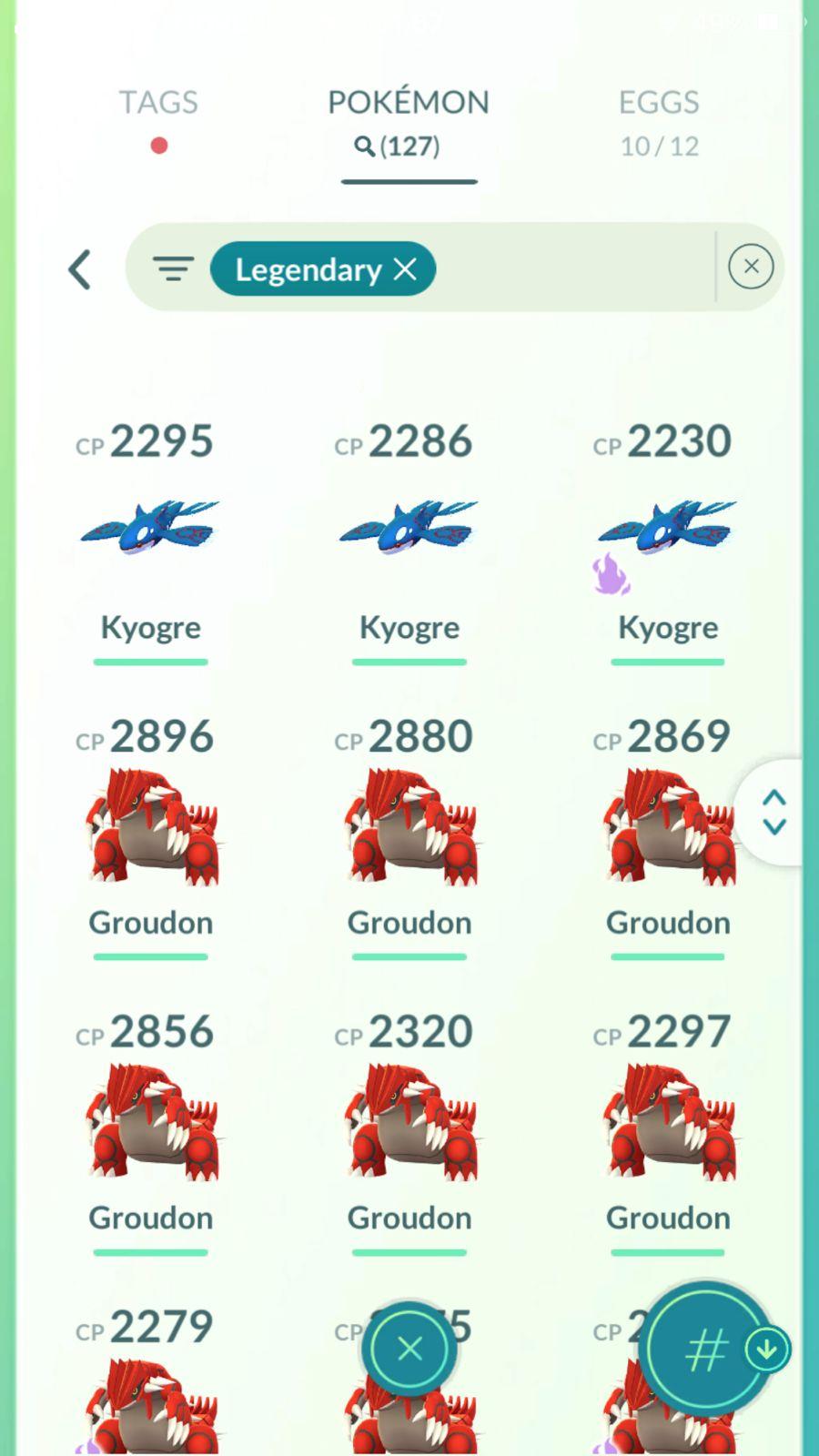Open the filter options icon
This screenshot has height=1456, width=819.
[173, 268]
